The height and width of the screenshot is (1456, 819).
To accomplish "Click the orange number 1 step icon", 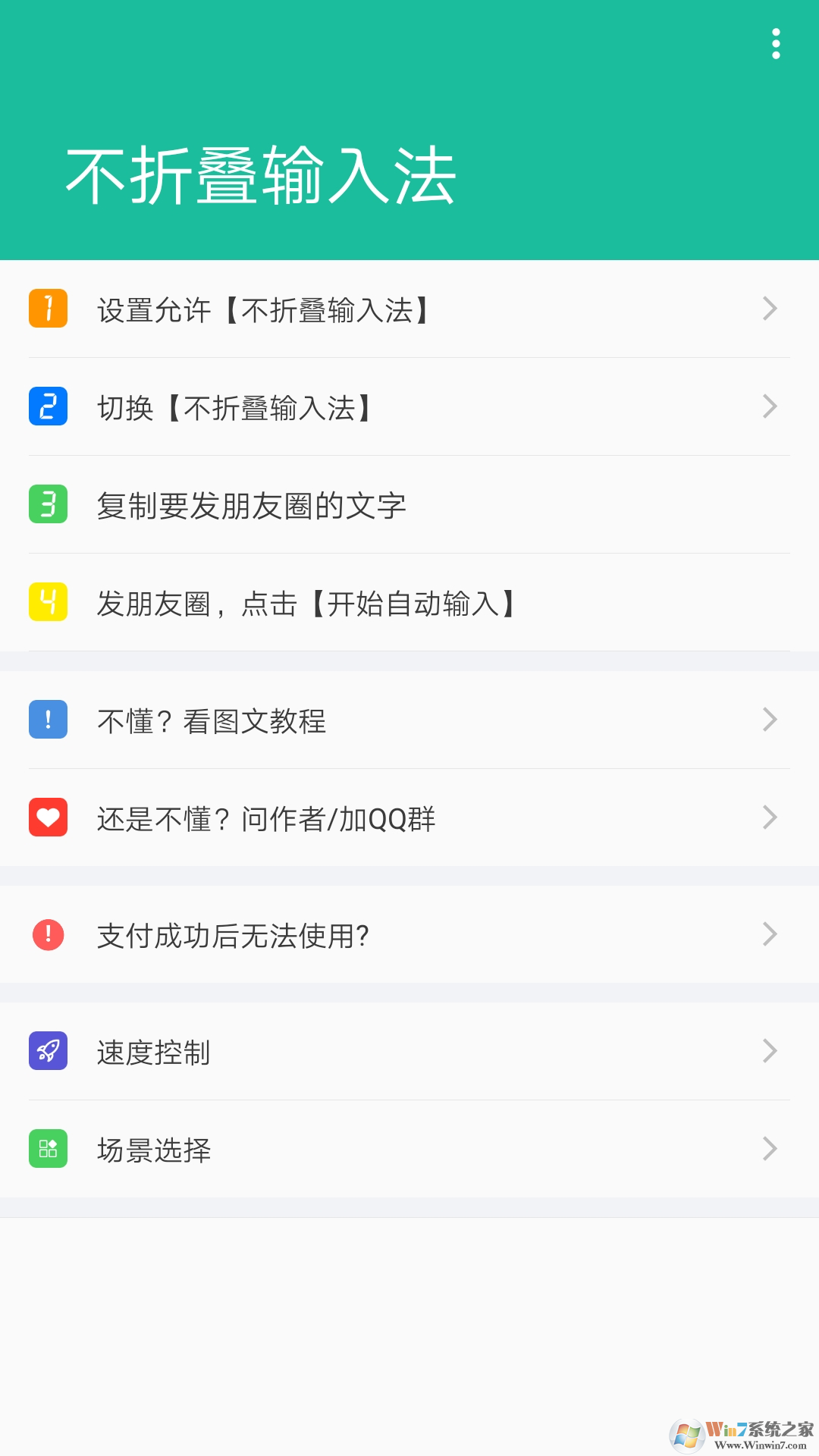I will [48, 309].
